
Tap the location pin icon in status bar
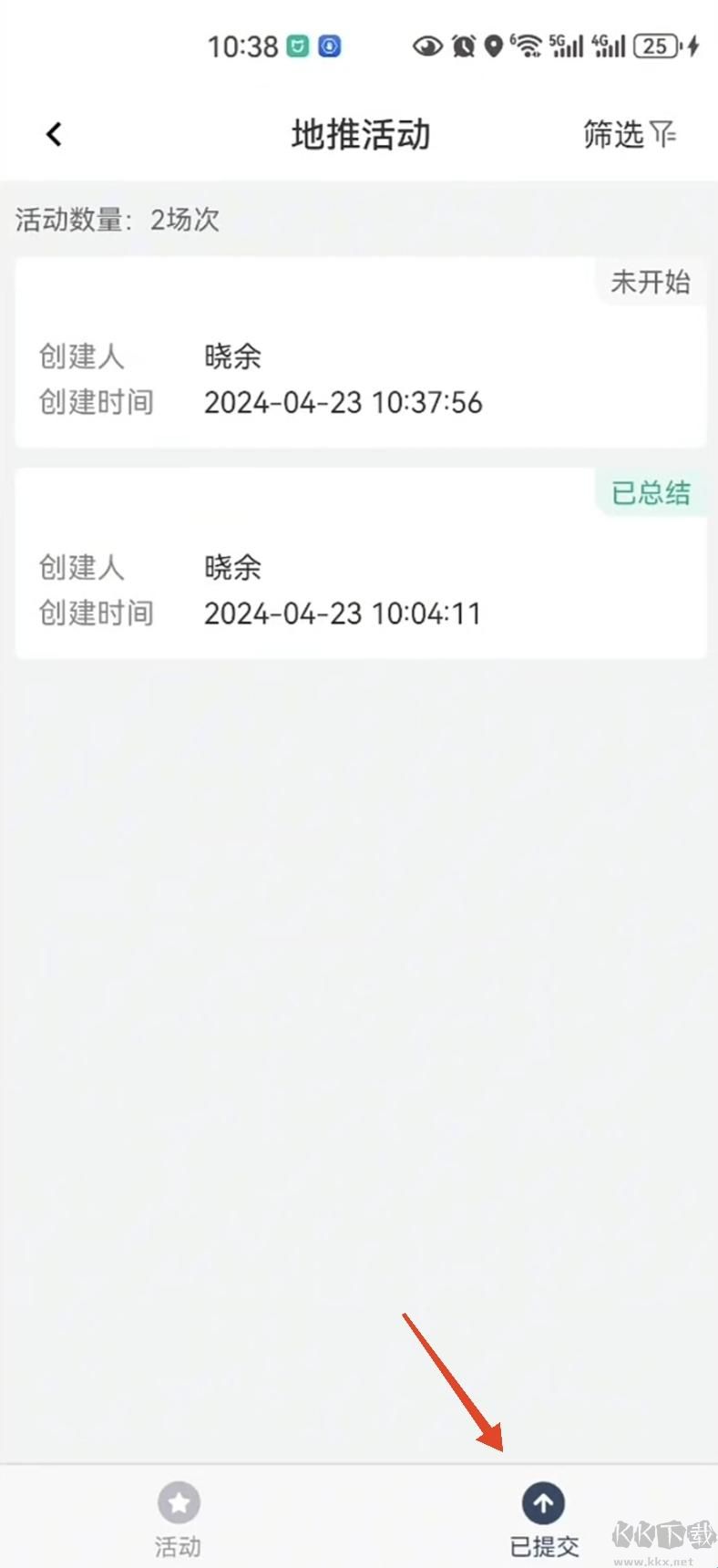coord(493,46)
